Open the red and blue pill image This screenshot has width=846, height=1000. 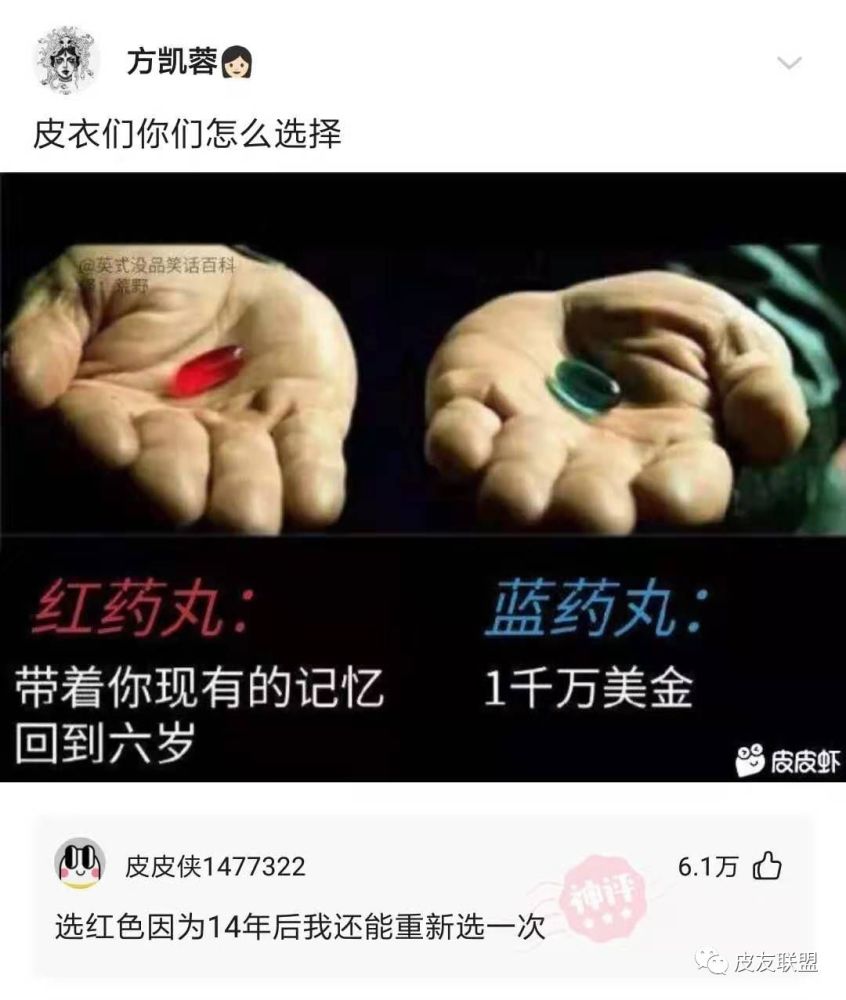pos(423,477)
